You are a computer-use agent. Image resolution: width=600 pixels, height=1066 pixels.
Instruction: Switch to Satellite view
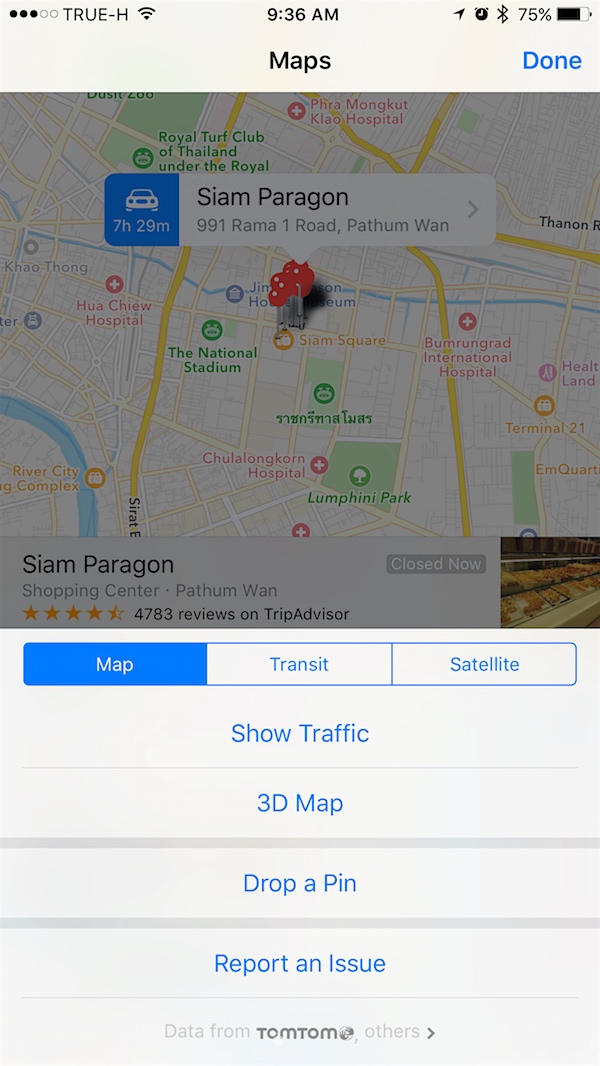coord(484,664)
